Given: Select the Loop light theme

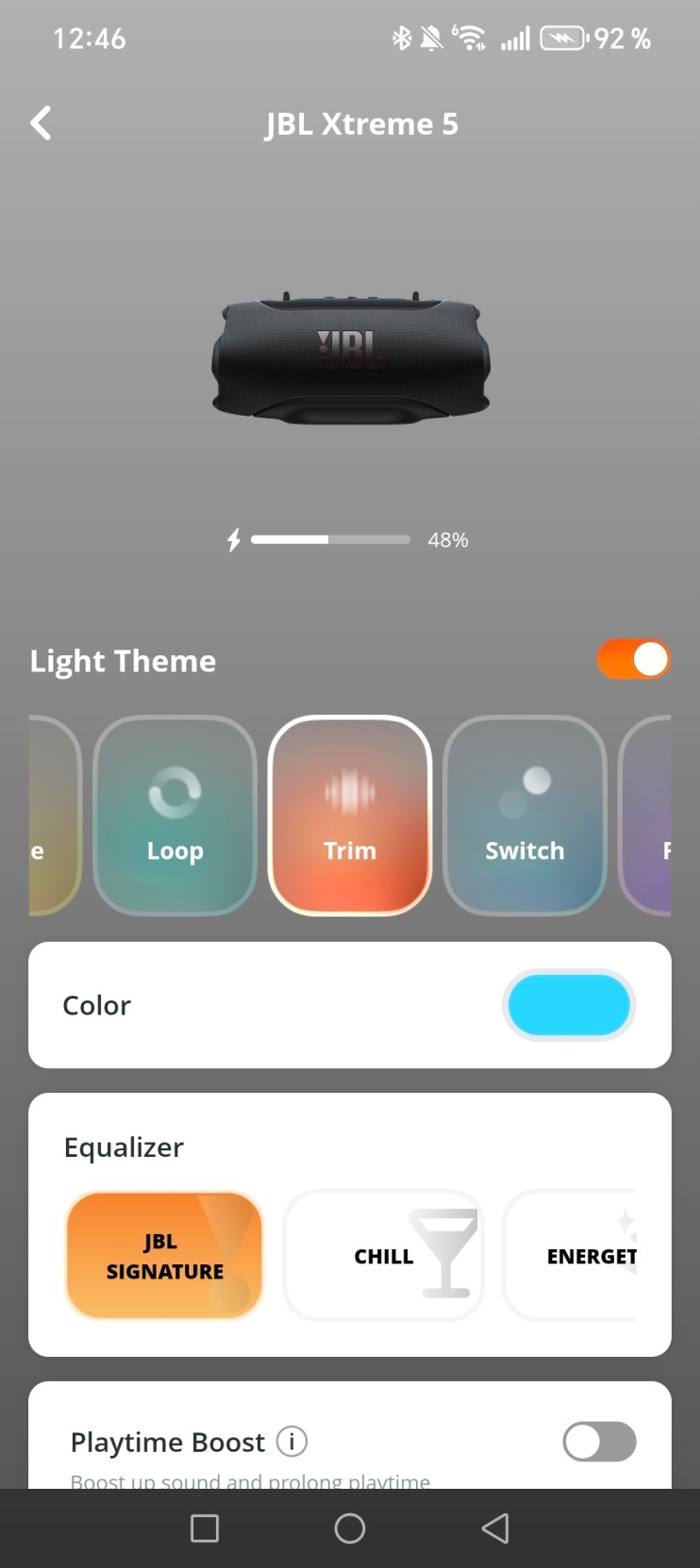Looking at the screenshot, I should pyautogui.click(x=175, y=816).
